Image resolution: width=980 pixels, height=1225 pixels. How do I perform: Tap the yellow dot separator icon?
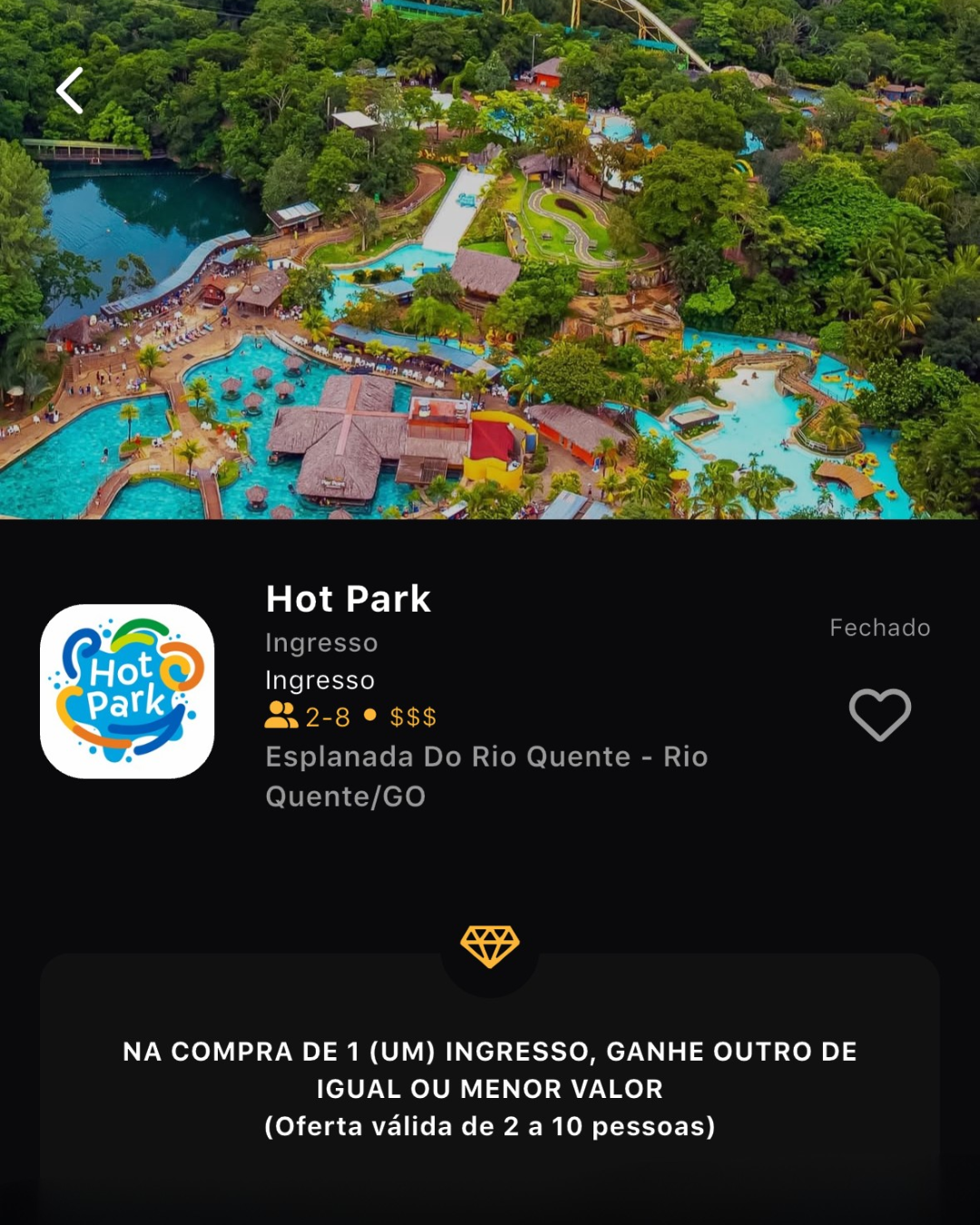[367, 717]
